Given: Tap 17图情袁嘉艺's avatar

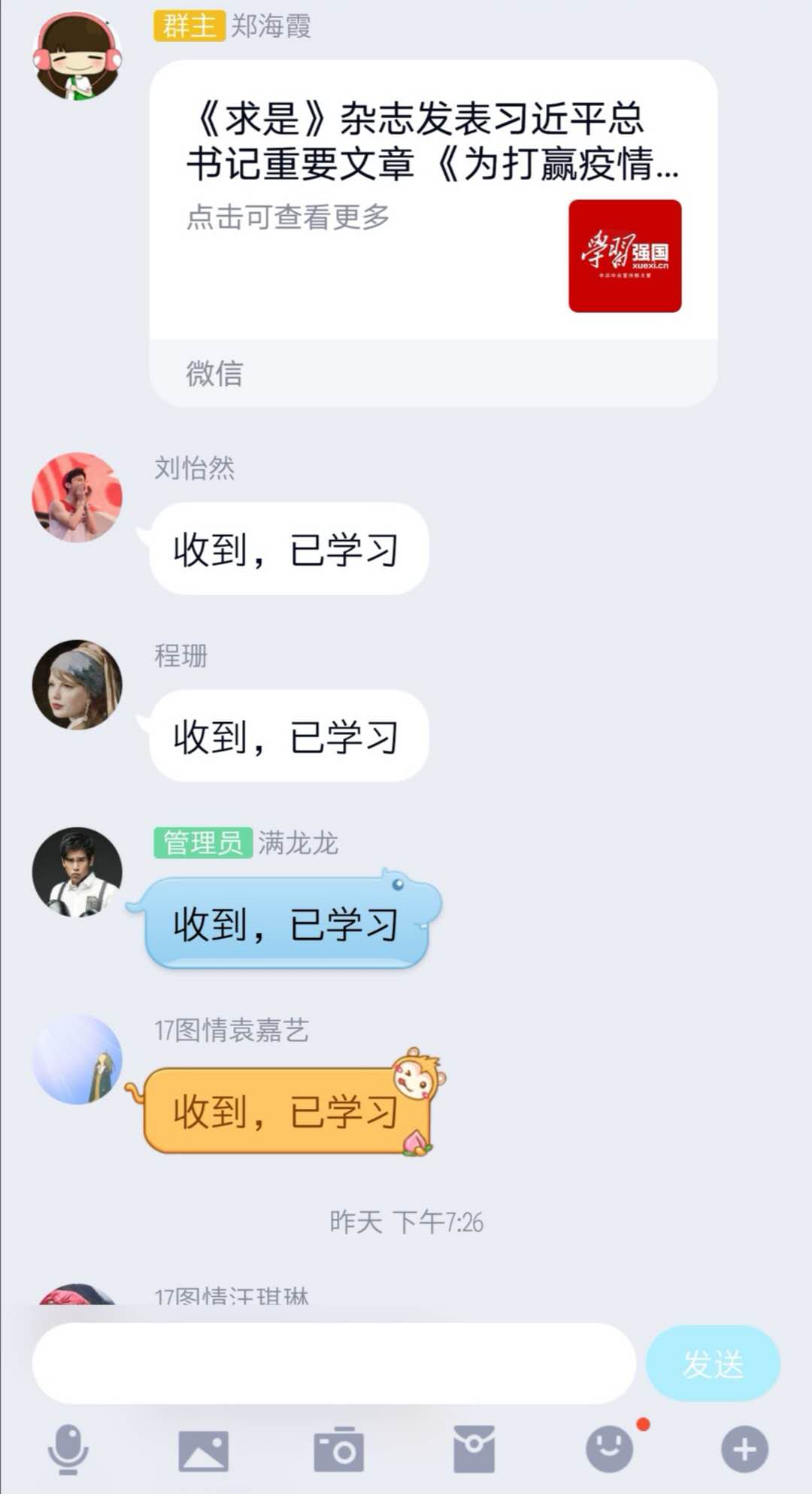Looking at the screenshot, I should [x=77, y=1059].
